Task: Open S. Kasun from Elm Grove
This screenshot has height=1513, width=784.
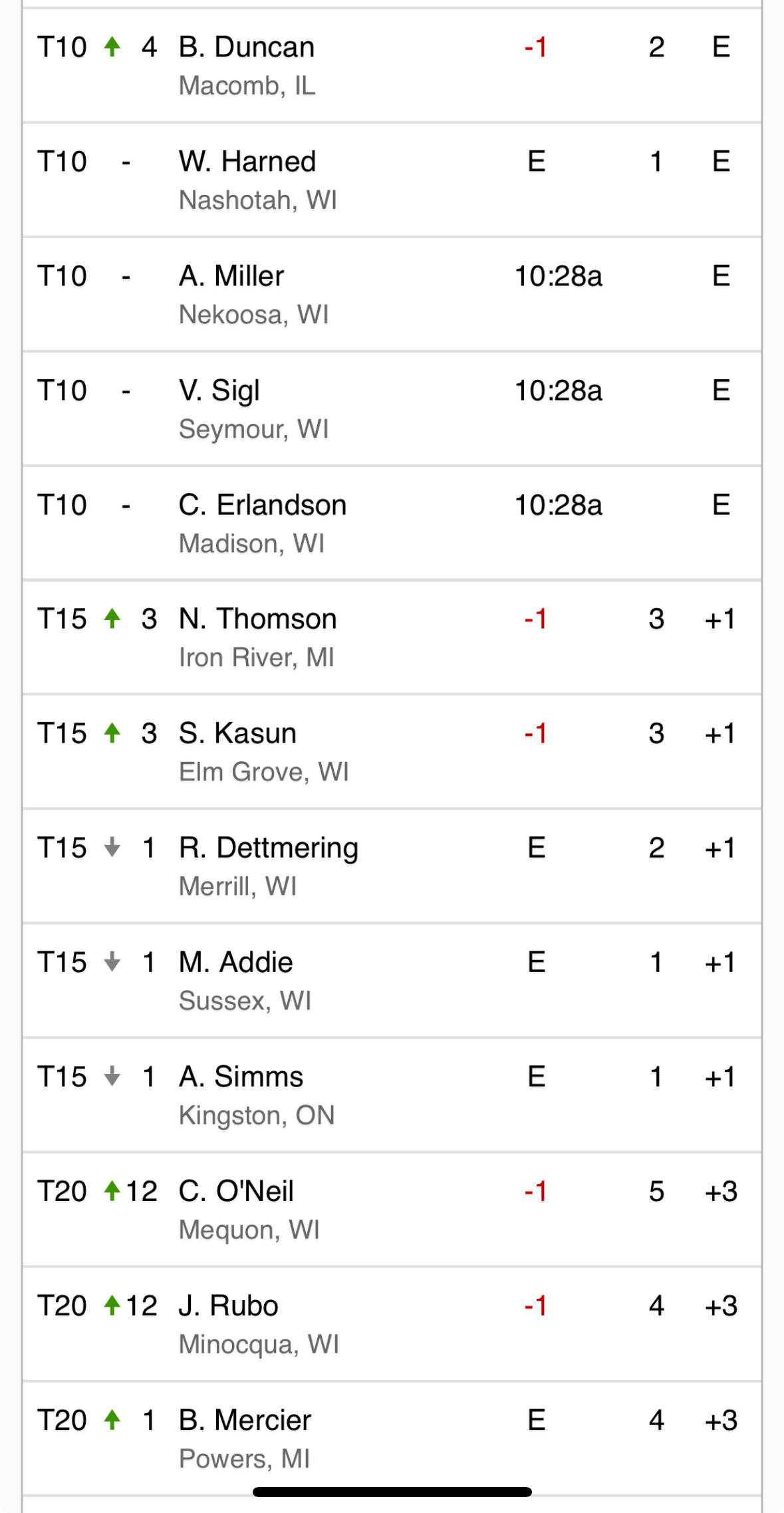Action: click(x=392, y=752)
